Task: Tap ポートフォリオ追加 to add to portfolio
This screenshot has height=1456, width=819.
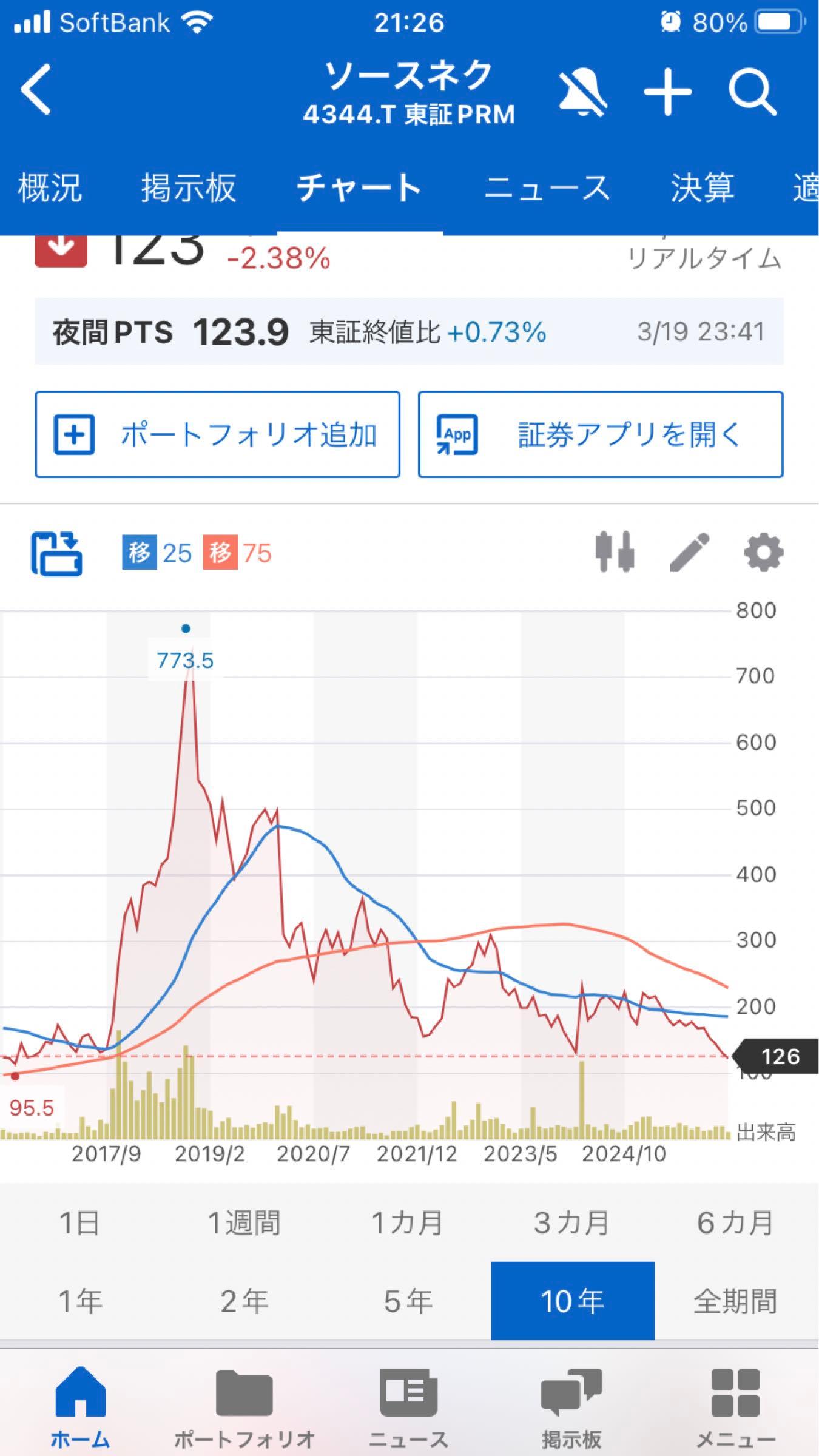Action: coord(217,434)
